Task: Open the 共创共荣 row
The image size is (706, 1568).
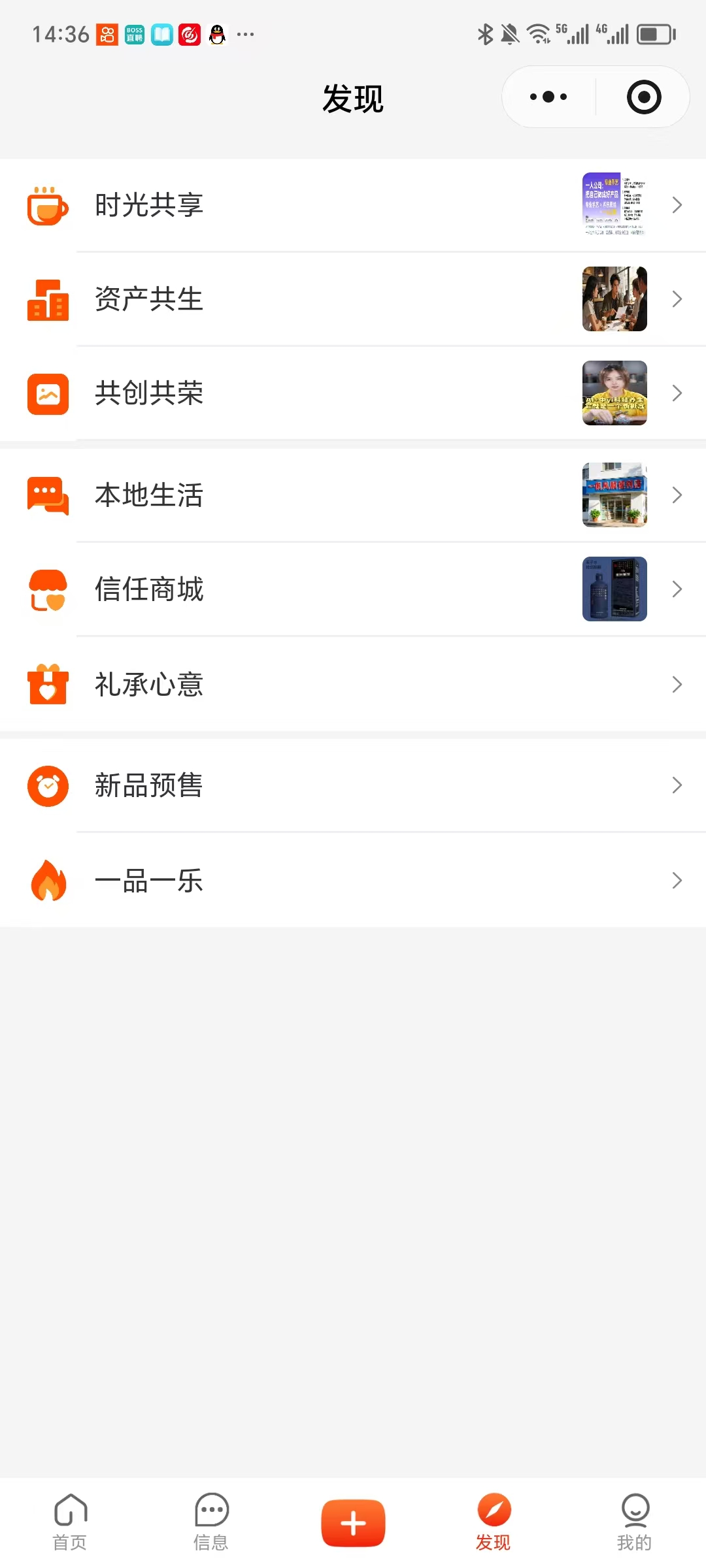Action: (x=353, y=393)
